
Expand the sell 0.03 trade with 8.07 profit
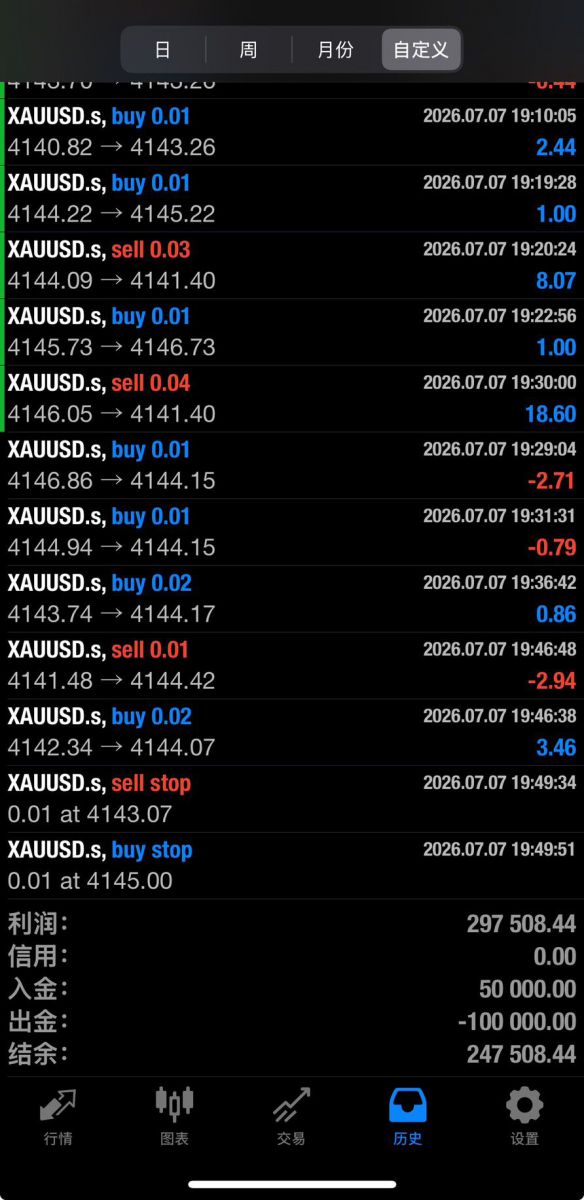coord(292,265)
